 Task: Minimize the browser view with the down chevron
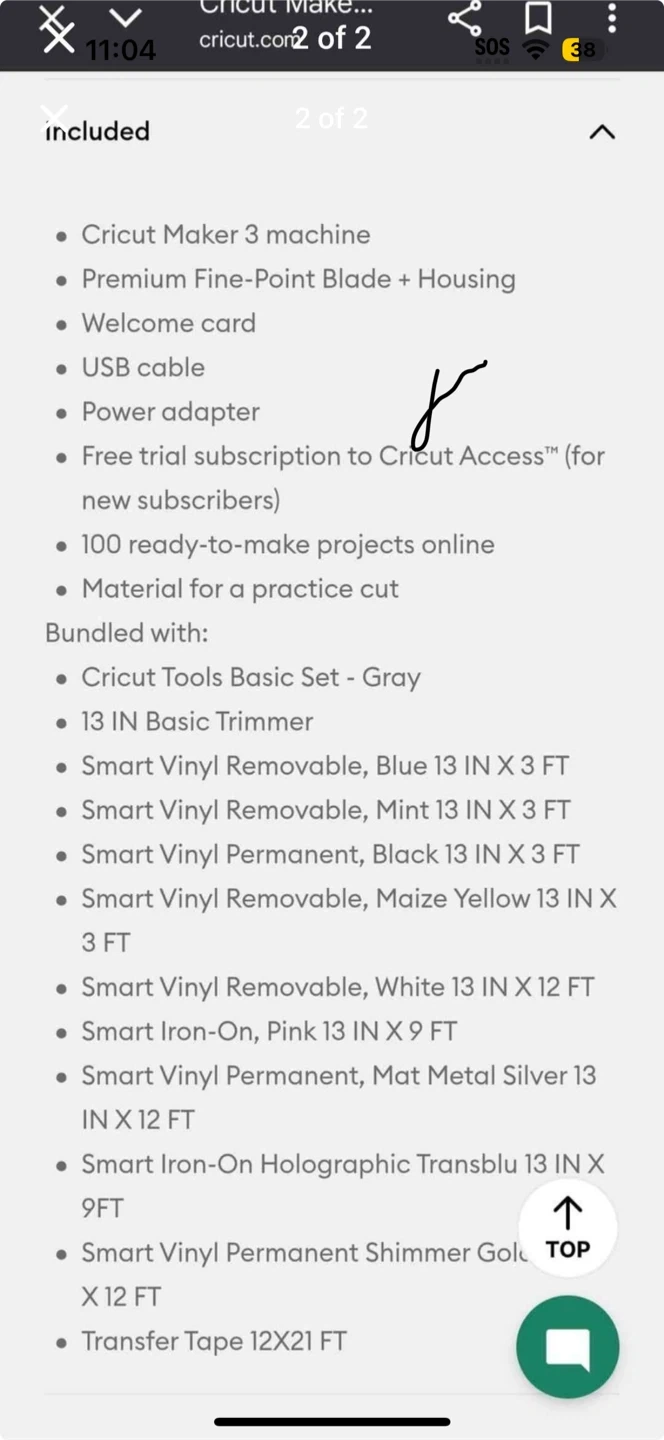[x=125, y=18]
